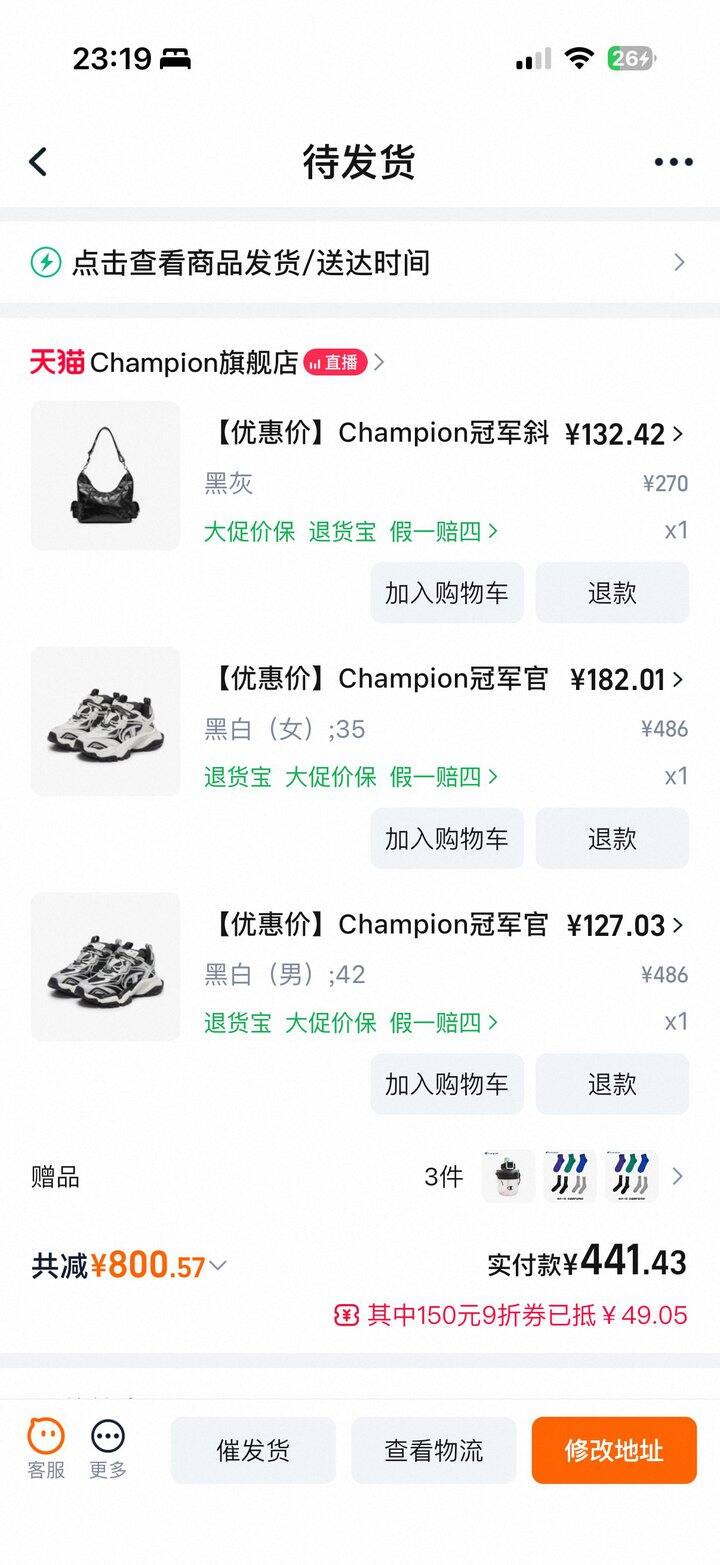View 点击查看商品发货/送达时间 details
The width and height of the screenshot is (720, 1565).
coord(358,263)
